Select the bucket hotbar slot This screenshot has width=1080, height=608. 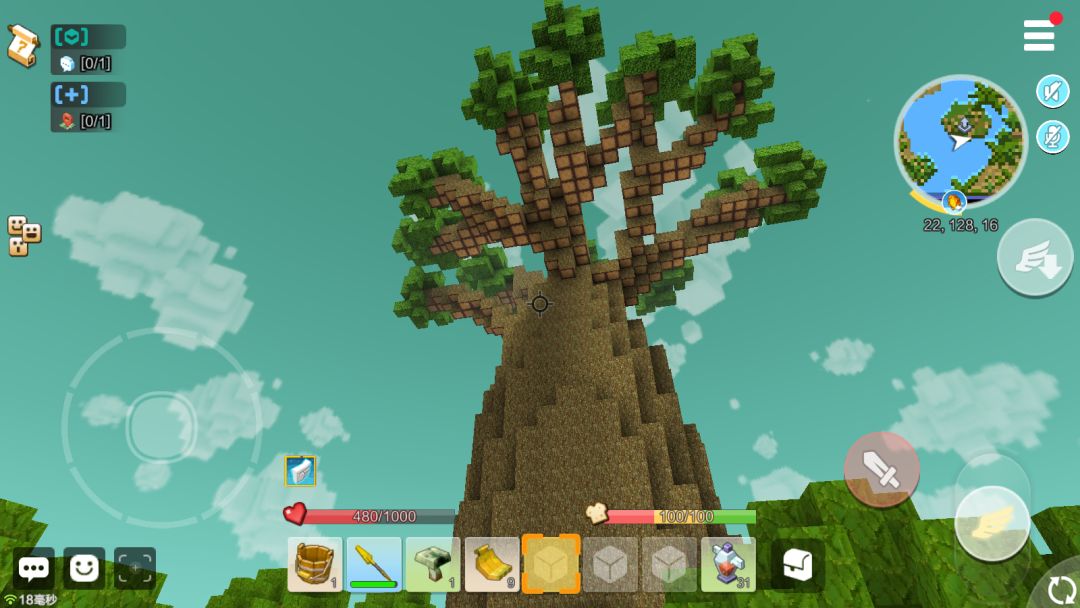[x=314, y=565]
